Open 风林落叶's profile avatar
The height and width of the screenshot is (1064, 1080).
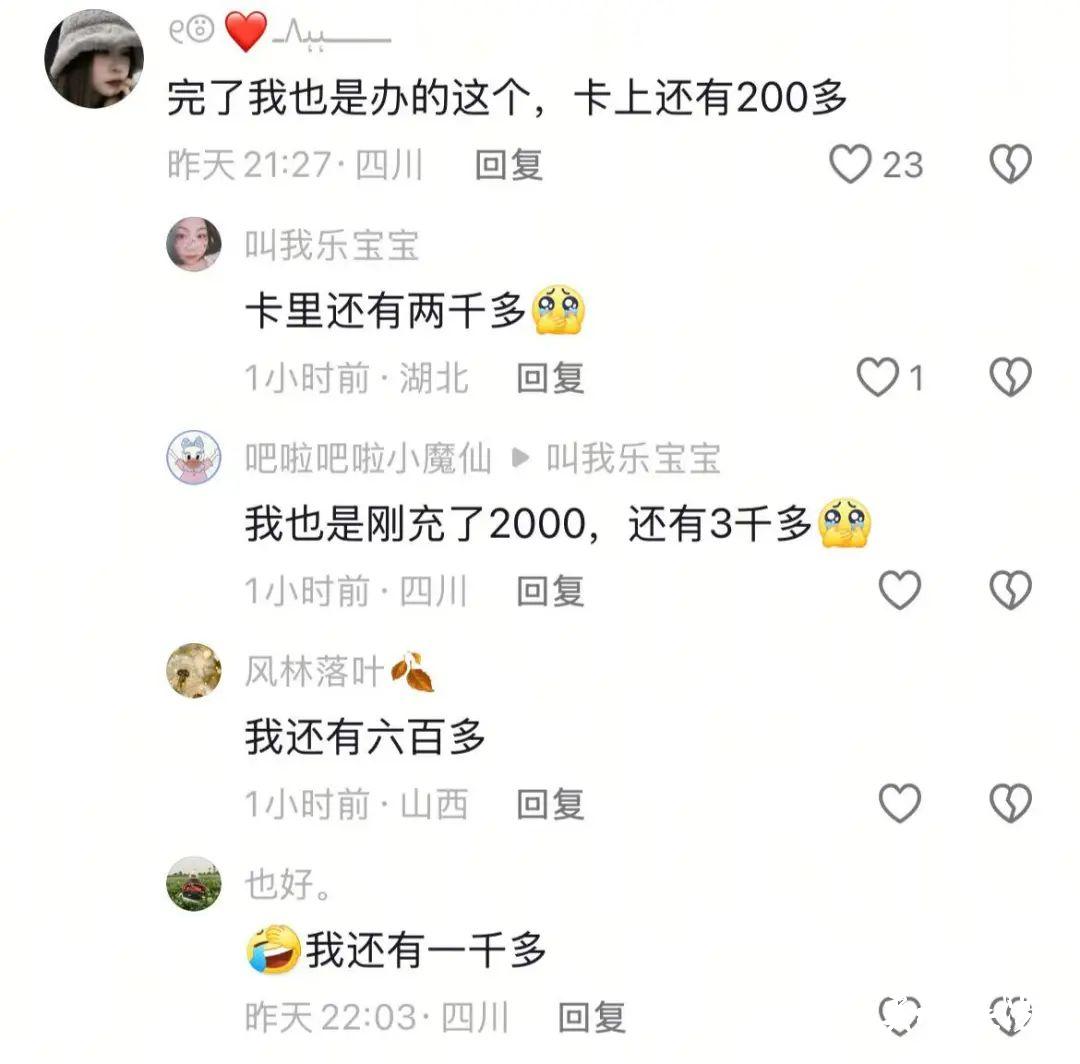193,670
